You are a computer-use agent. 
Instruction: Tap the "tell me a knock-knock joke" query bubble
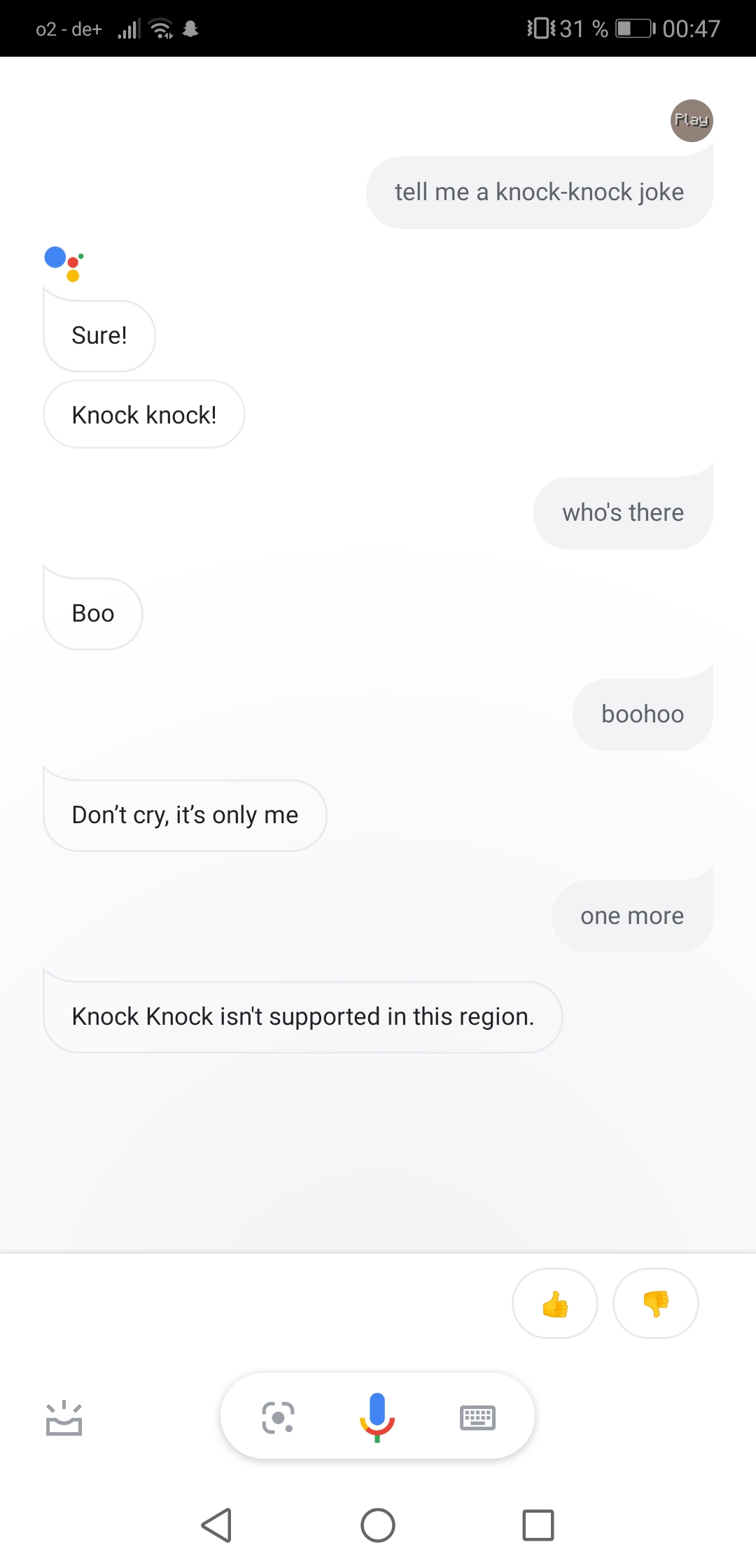click(540, 192)
